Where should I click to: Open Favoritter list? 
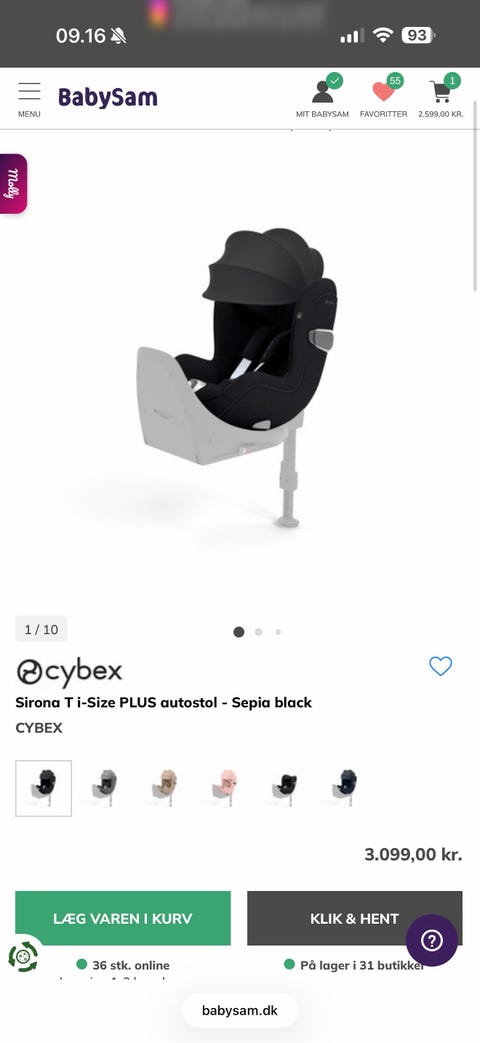(x=384, y=96)
